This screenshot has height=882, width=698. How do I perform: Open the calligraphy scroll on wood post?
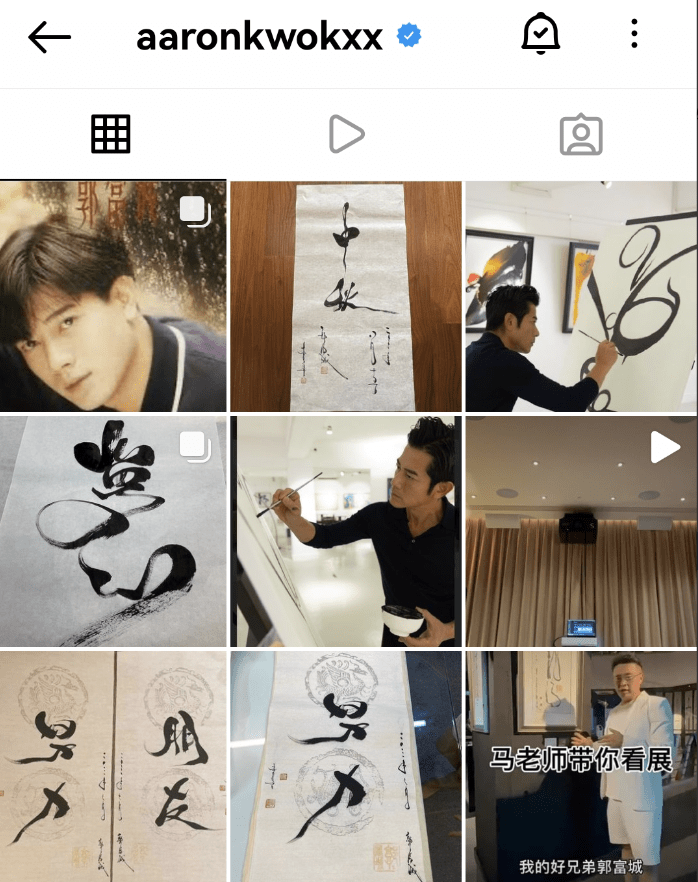(346, 296)
